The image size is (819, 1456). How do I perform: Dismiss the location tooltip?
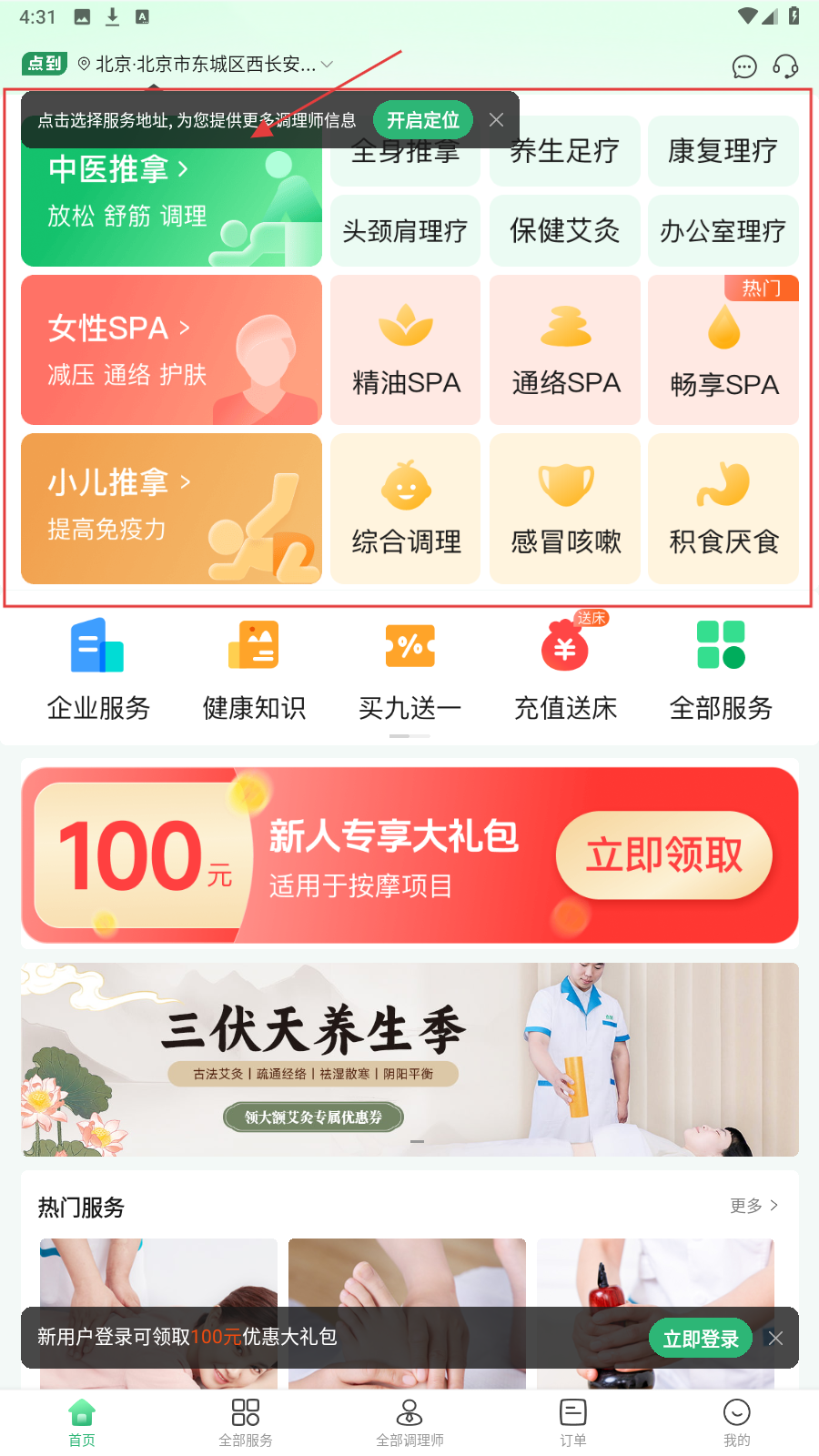496,120
